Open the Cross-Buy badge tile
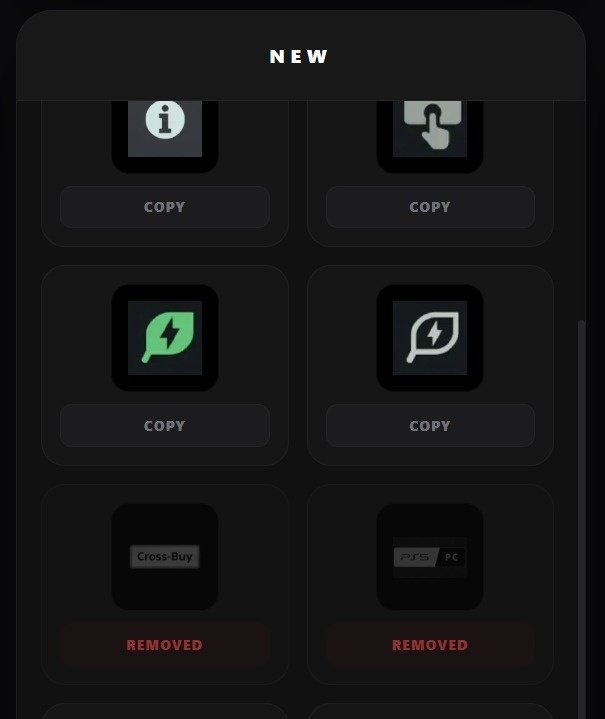Image resolution: width=605 pixels, height=719 pixels. (x=165, y=557)
